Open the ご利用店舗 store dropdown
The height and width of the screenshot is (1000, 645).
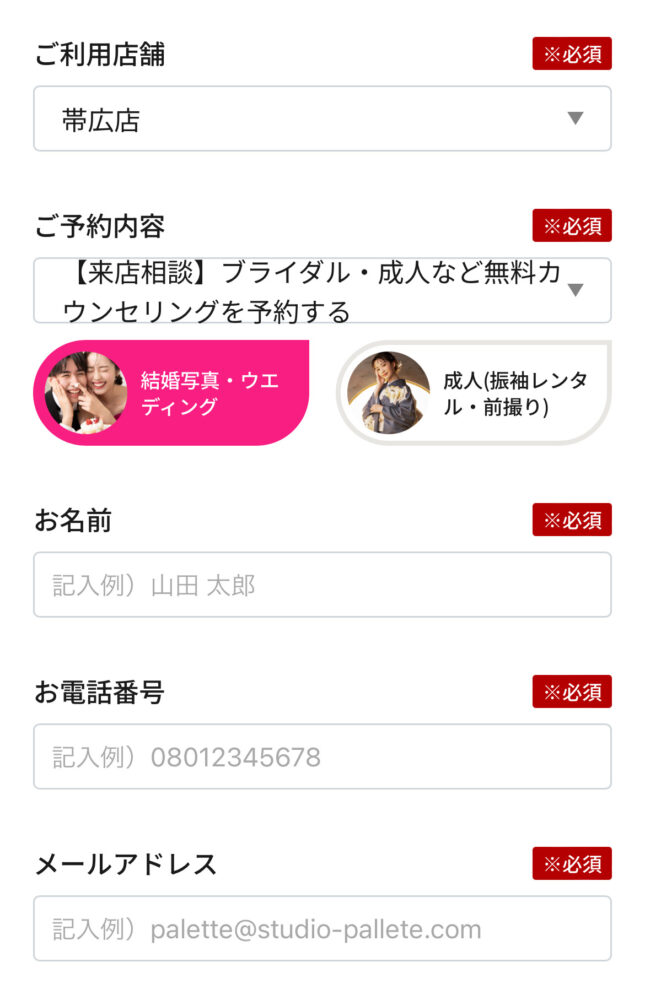point(322,119)
